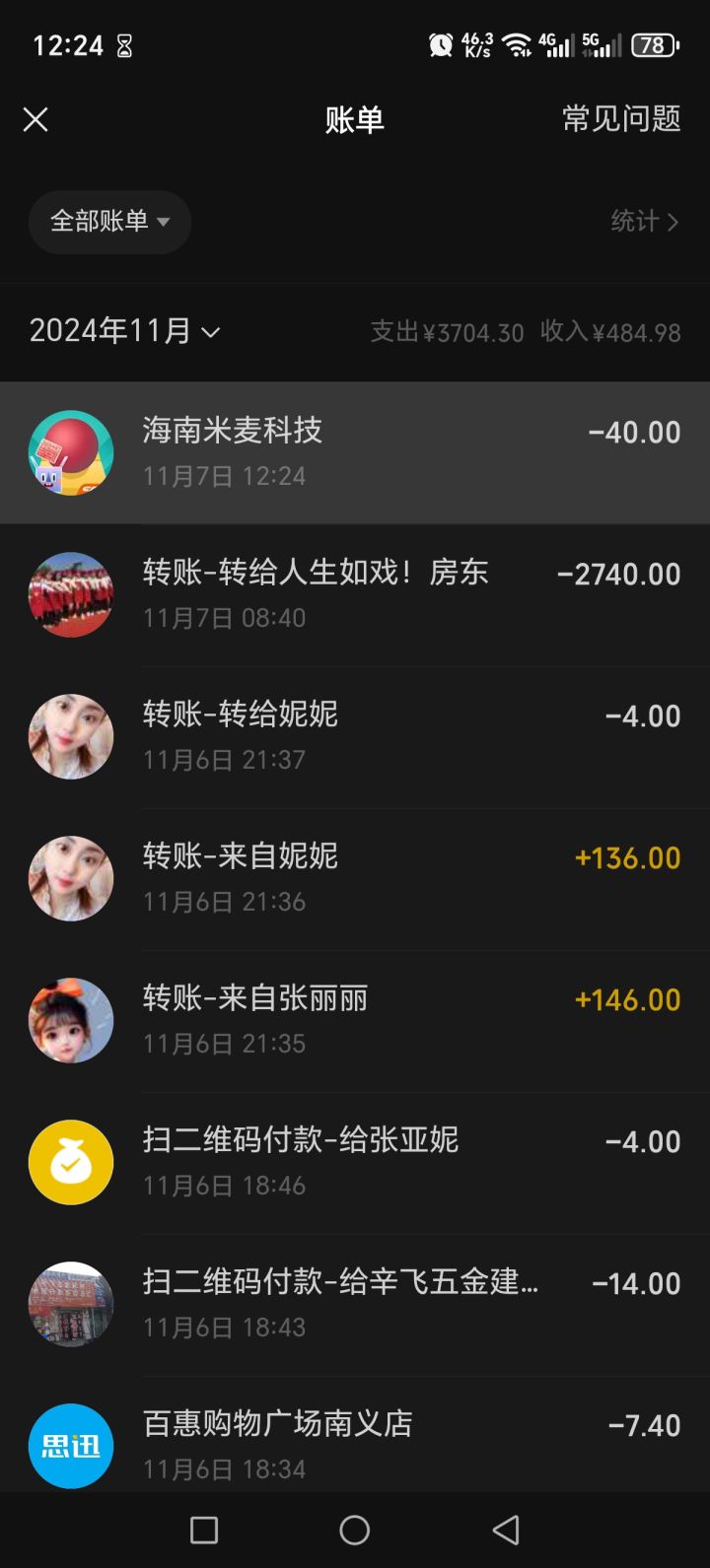
Task: Select the highlighted 海南米麦科技 transaction row
Action: [x=355, y=451]
